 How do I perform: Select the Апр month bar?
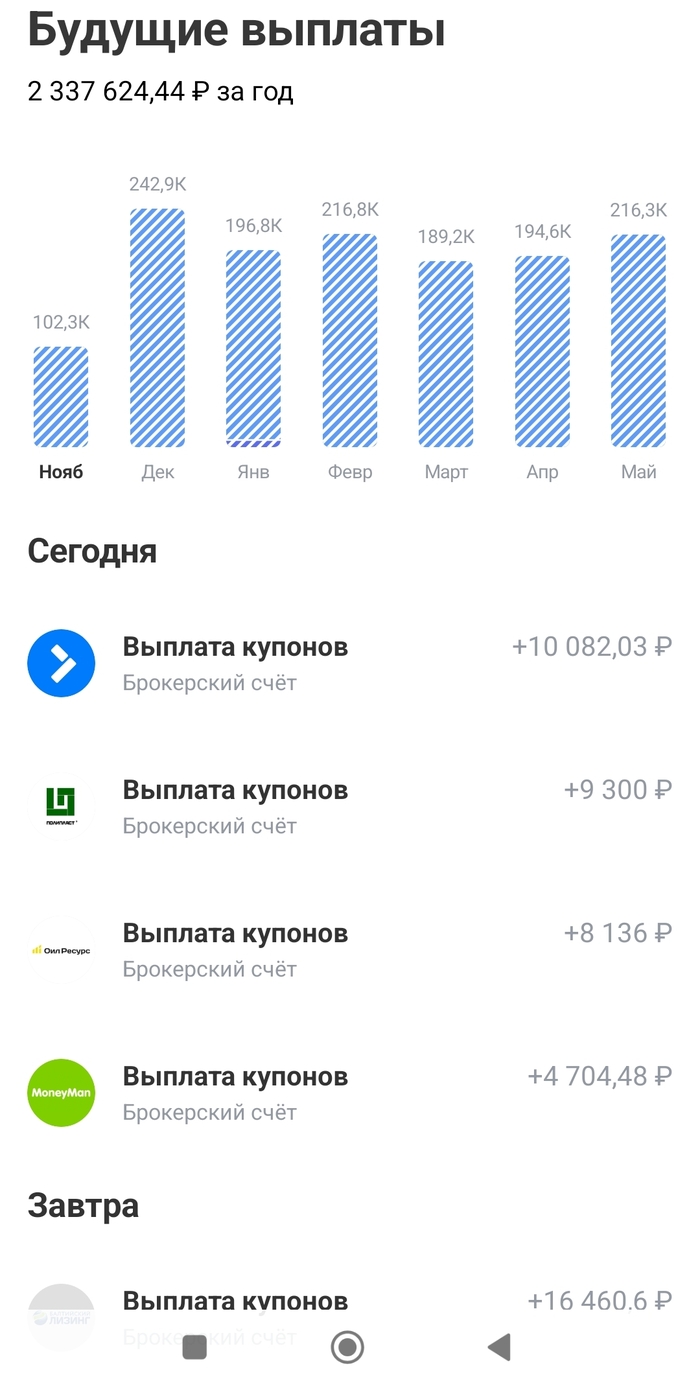(x=542, y=351)
